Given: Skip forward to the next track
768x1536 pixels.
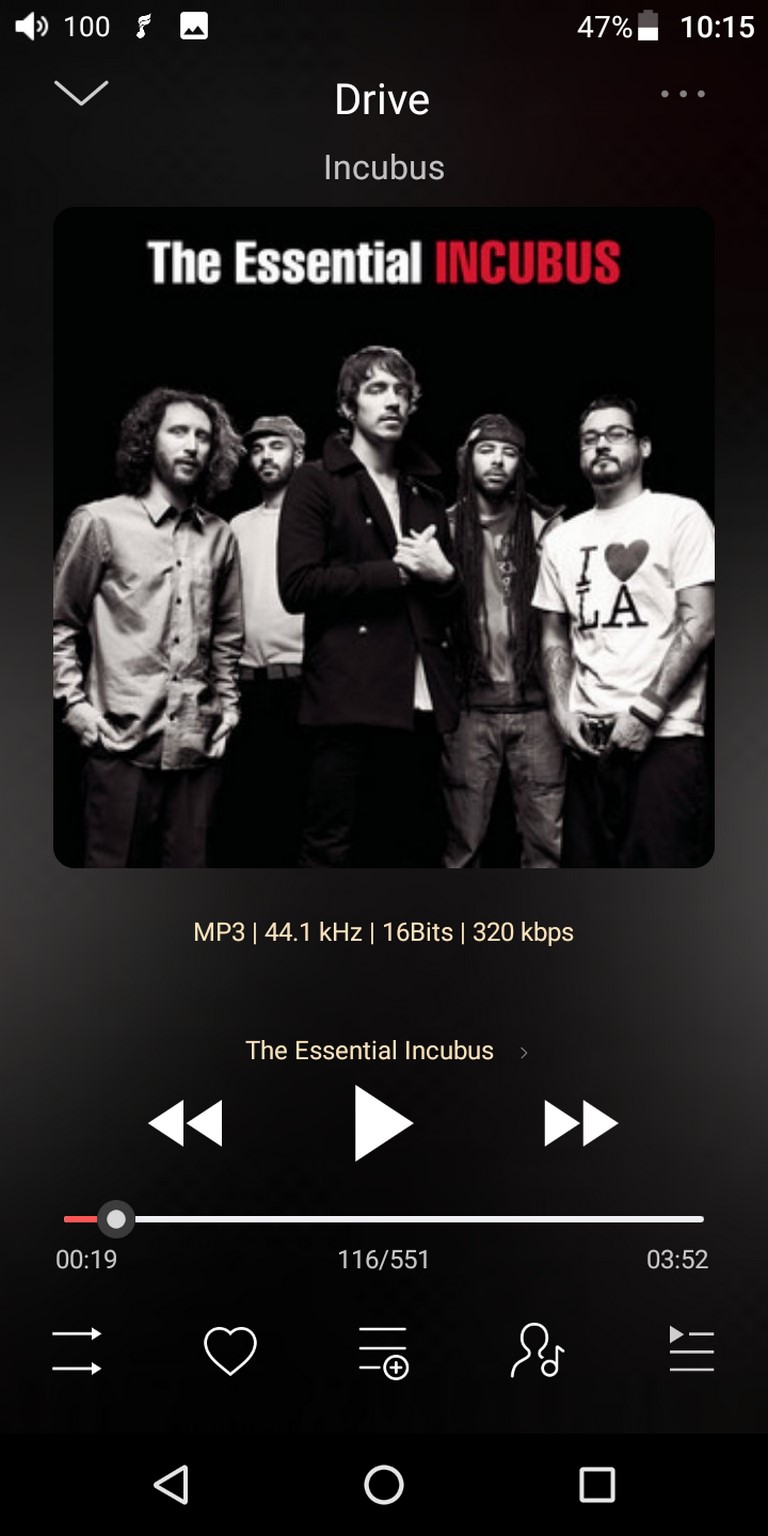Looking at the screenshot, I should click(x=581, y=1123).
